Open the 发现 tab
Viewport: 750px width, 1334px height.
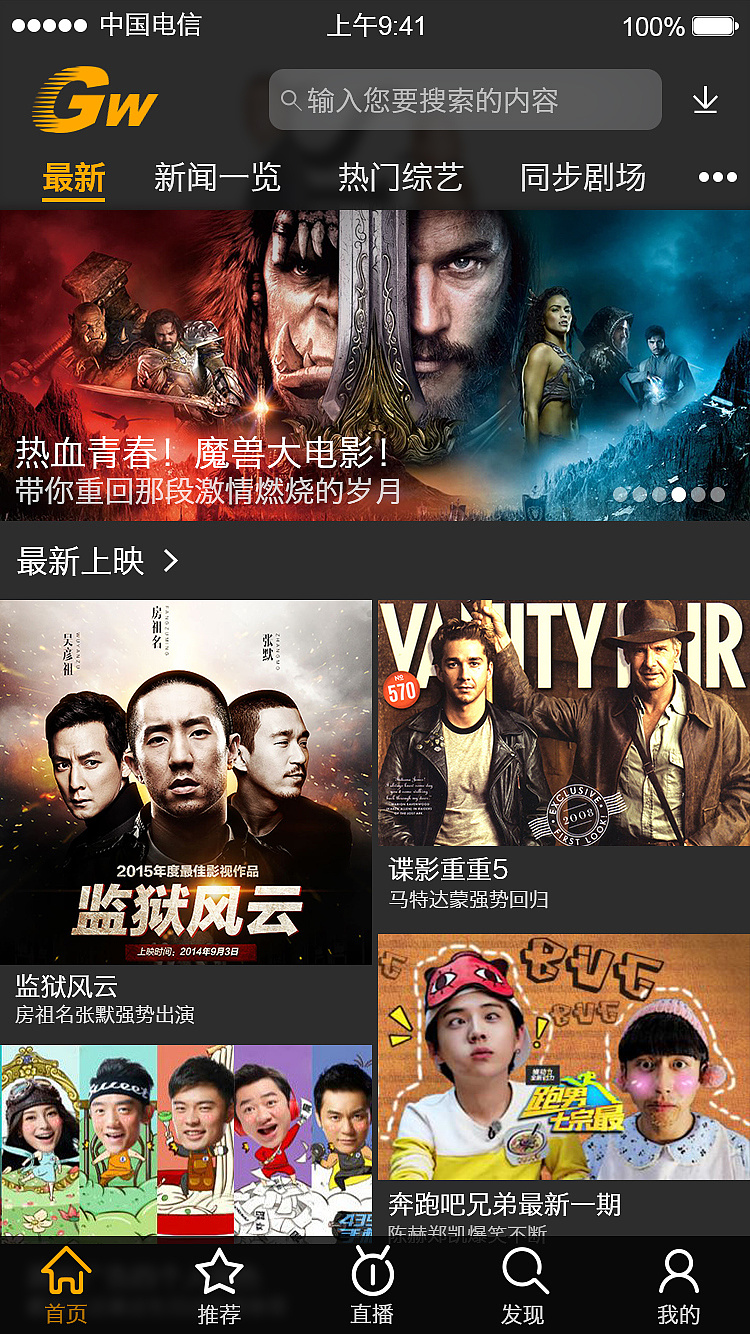click(524, 1286)
